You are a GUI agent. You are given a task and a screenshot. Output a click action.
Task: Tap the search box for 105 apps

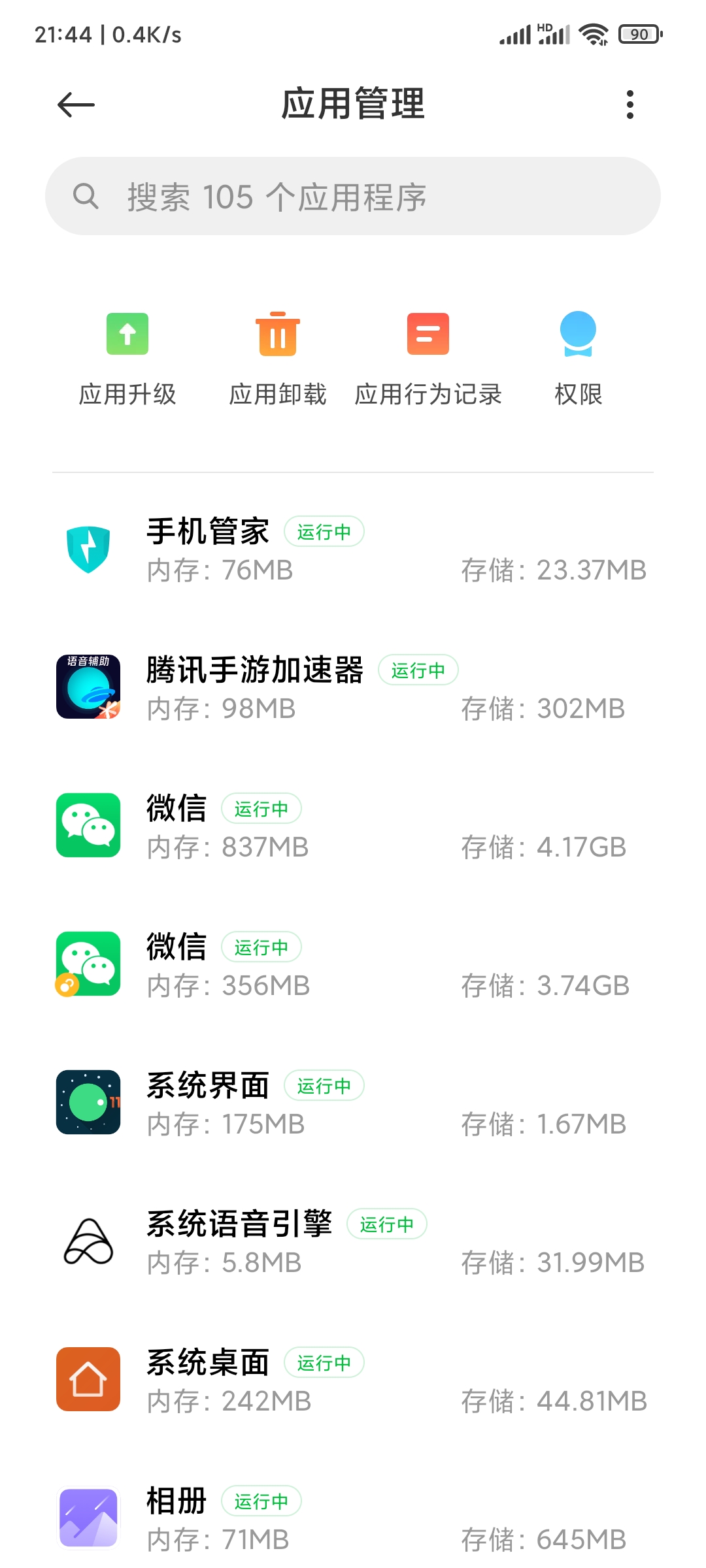(353, 196)
